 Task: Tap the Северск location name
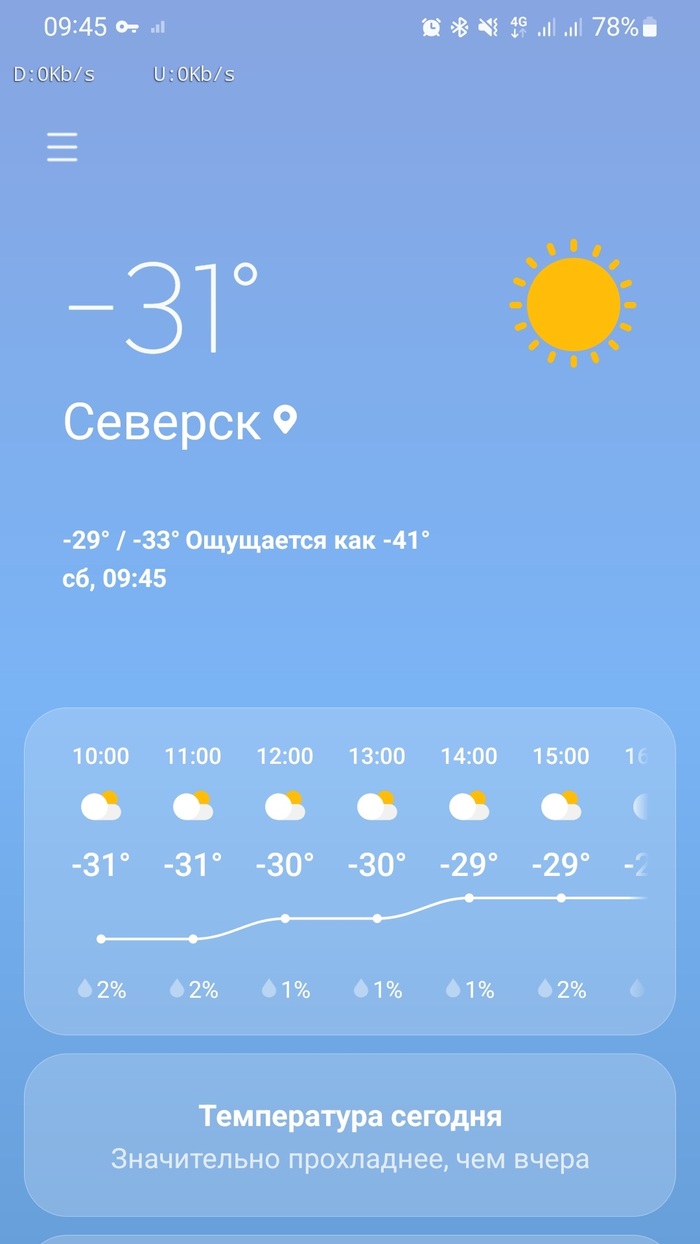(163, 421)
